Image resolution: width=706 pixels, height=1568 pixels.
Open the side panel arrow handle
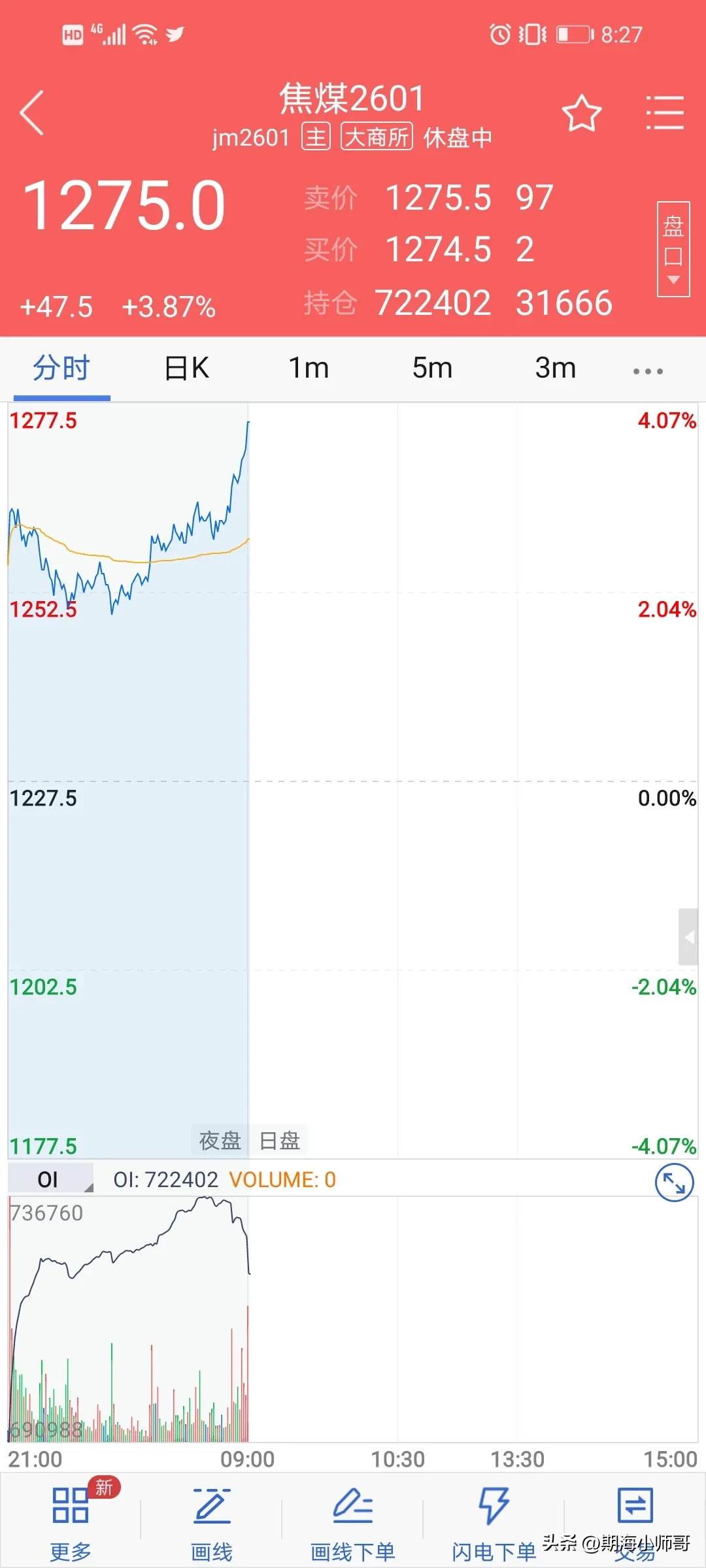(x=688, y=937)
